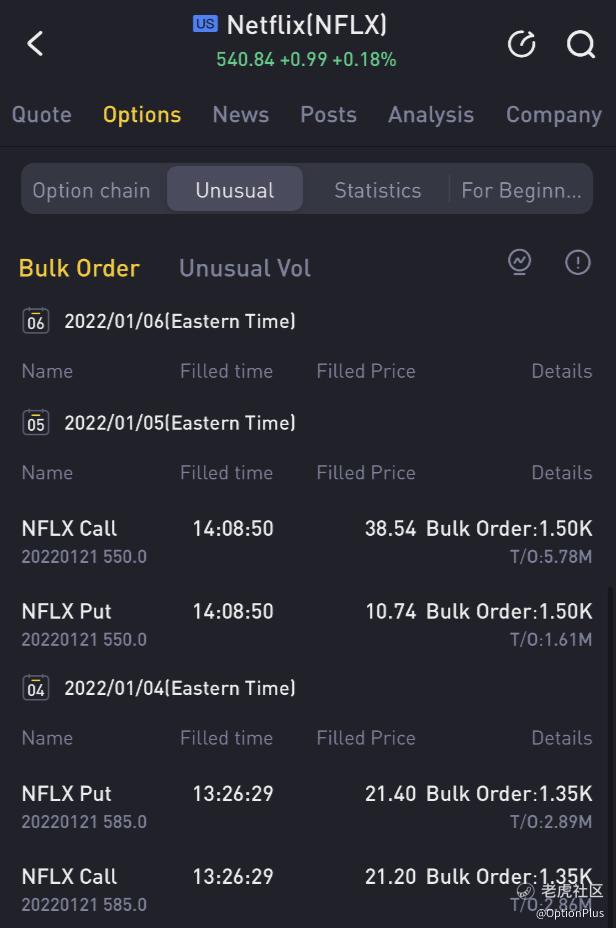Open the News tab
616x928 pixels.
coord(240,115)
